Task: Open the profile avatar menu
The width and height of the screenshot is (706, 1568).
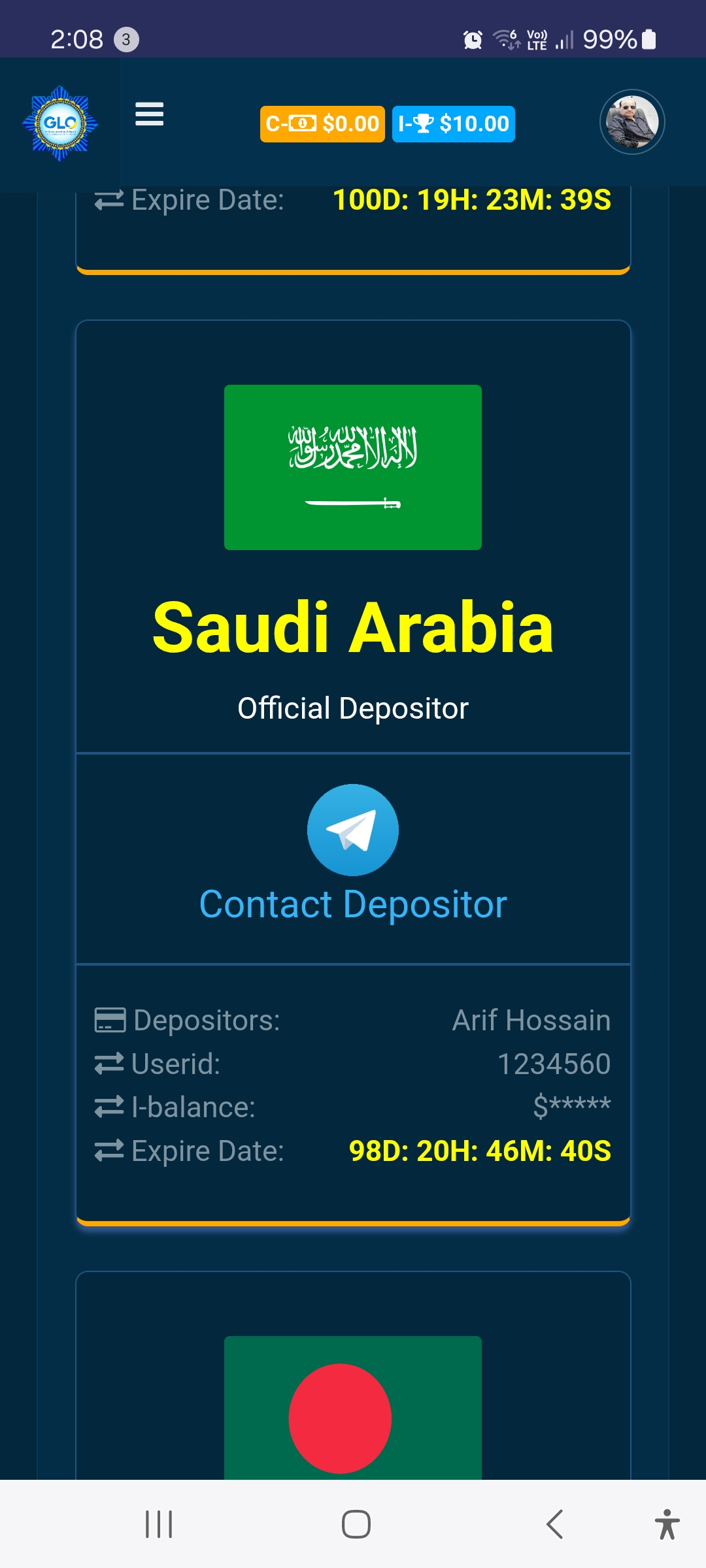Action: 632,122
